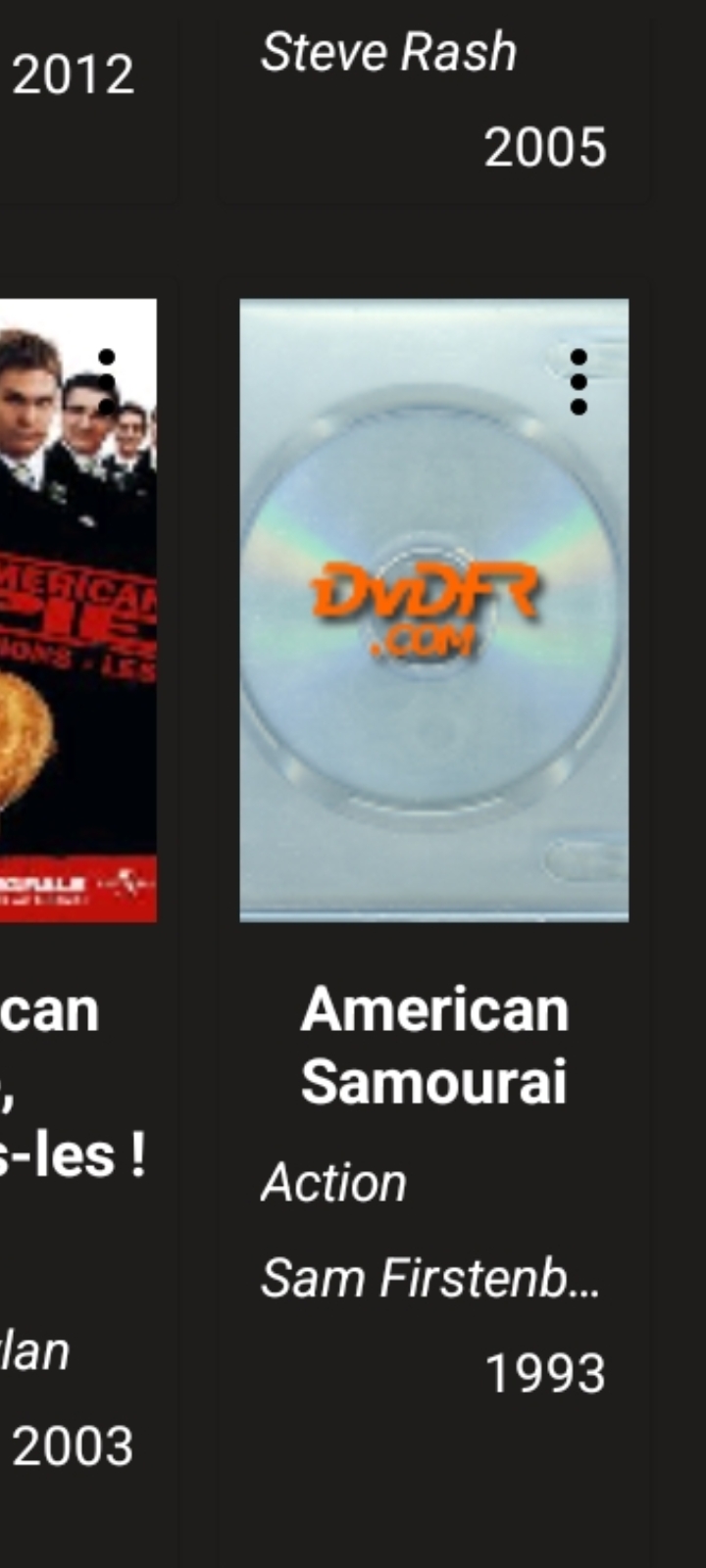Open overflow menu on American Pie card

coord(107,380)
